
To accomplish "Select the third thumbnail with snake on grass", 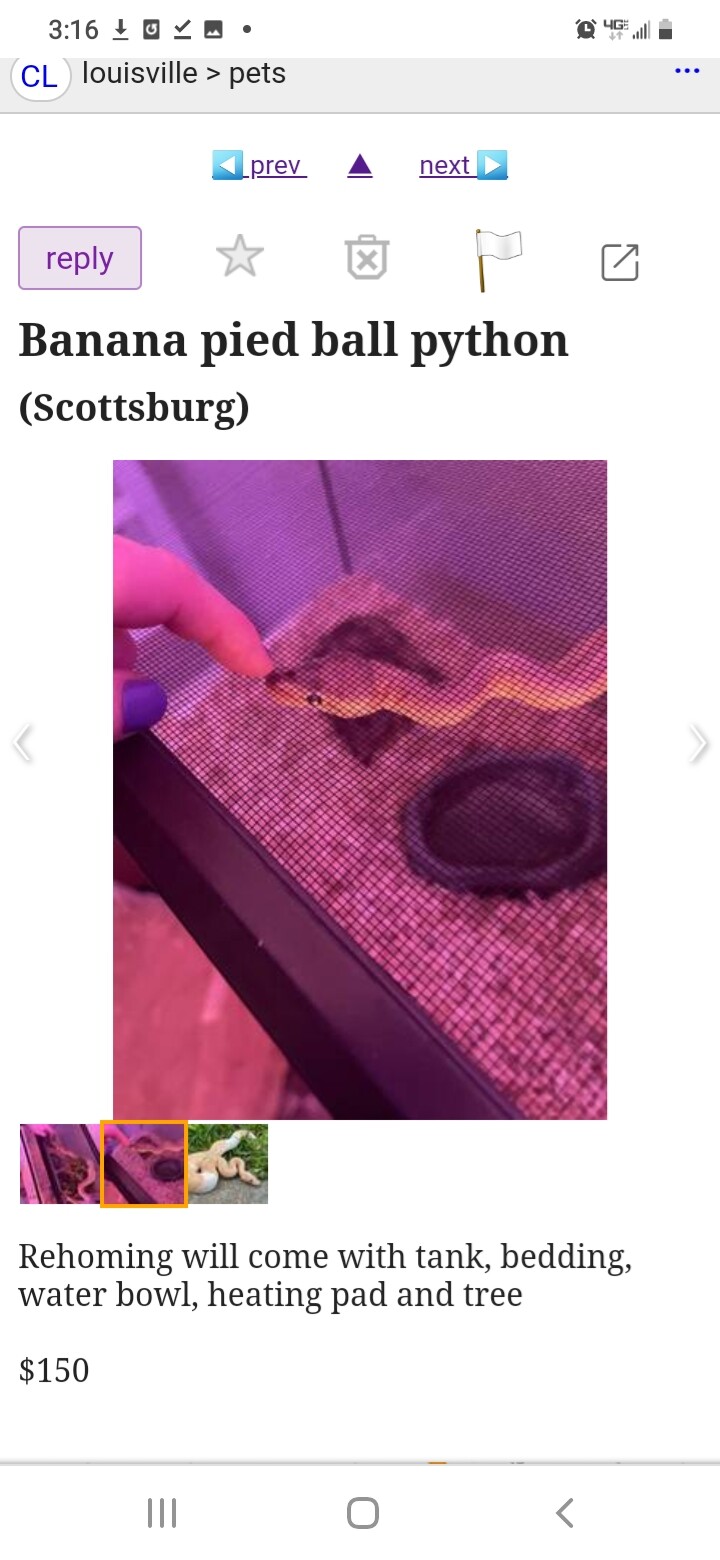I will [x=228, y=1164].
